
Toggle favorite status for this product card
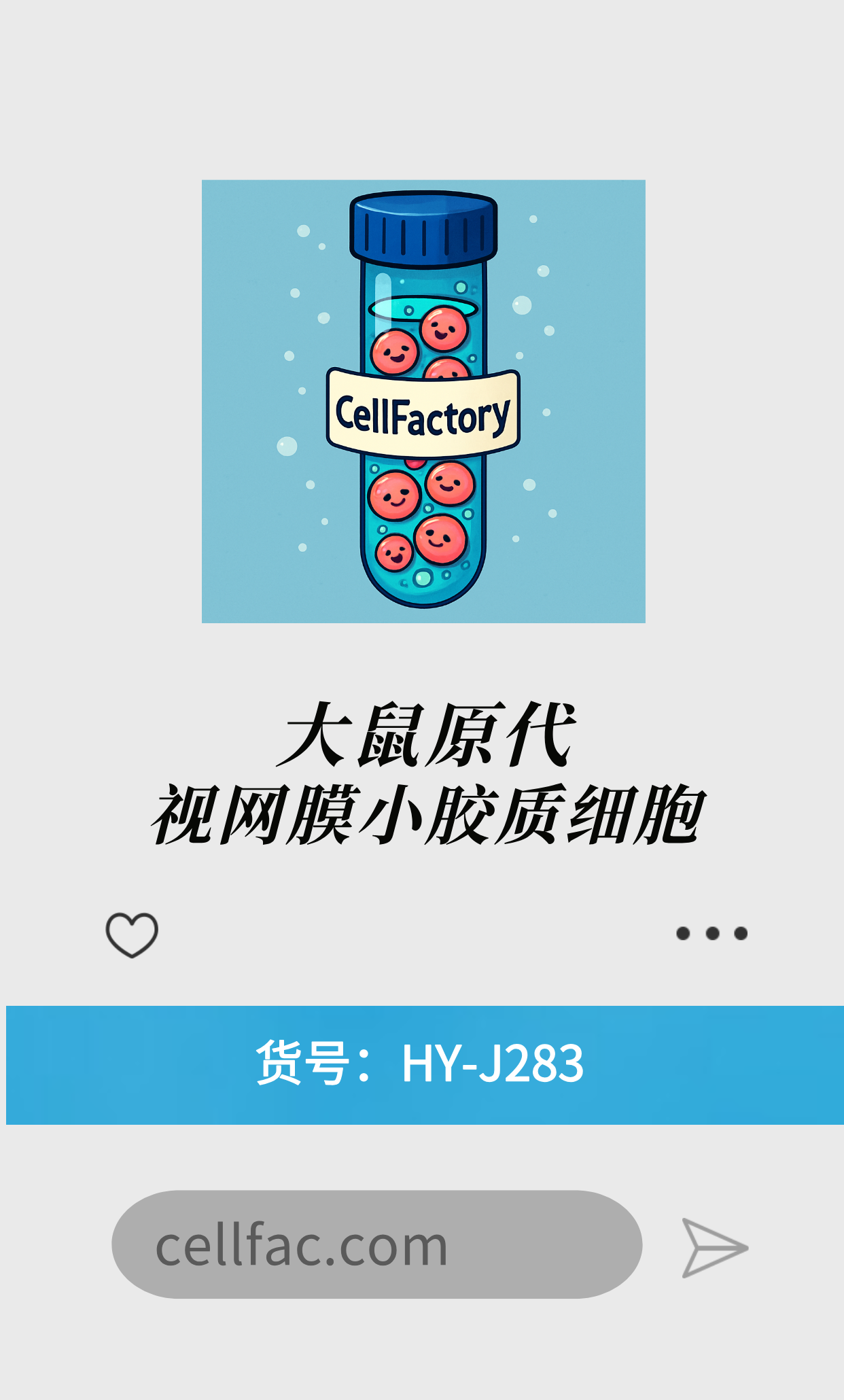(x=133, y=936)
